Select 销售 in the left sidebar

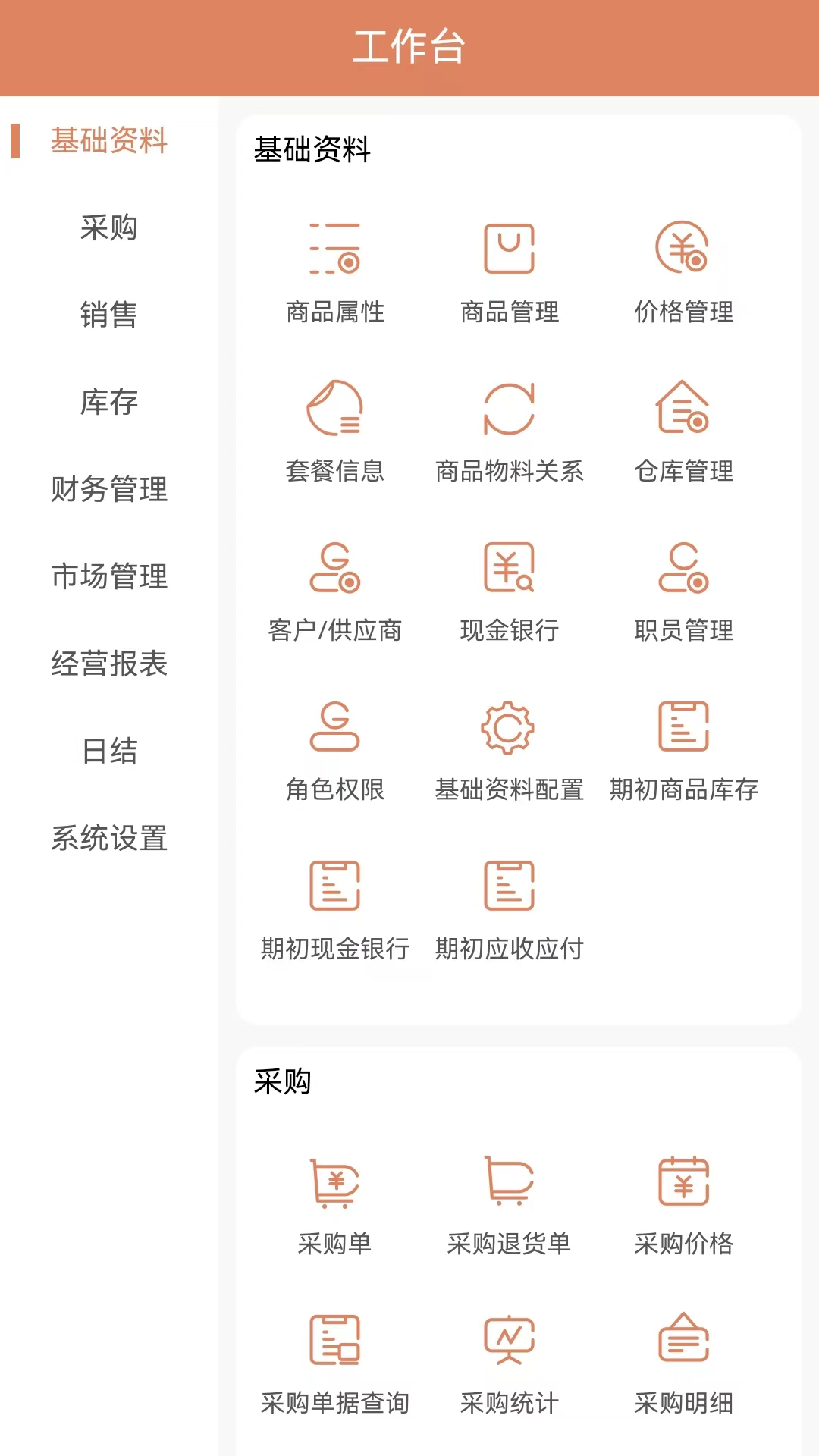109,315
